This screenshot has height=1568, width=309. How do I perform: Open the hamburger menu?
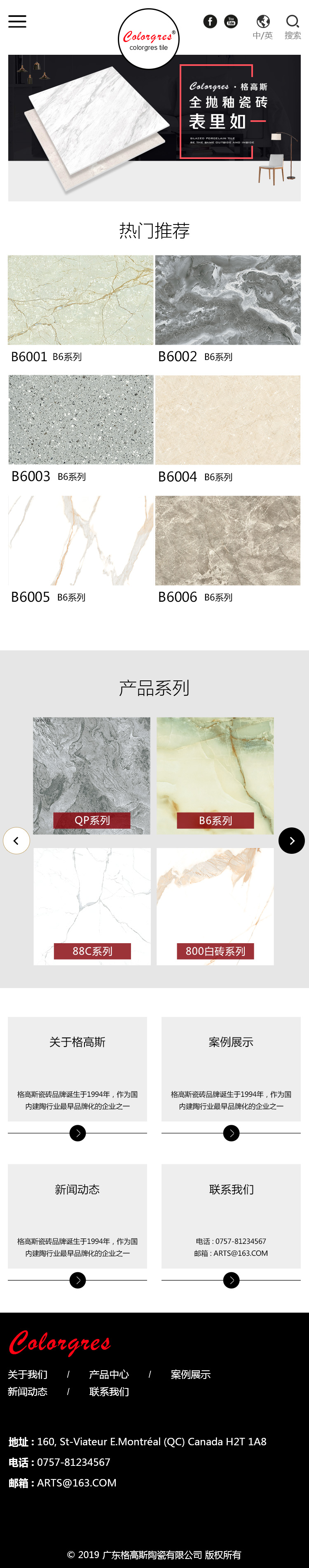point(17,21)
